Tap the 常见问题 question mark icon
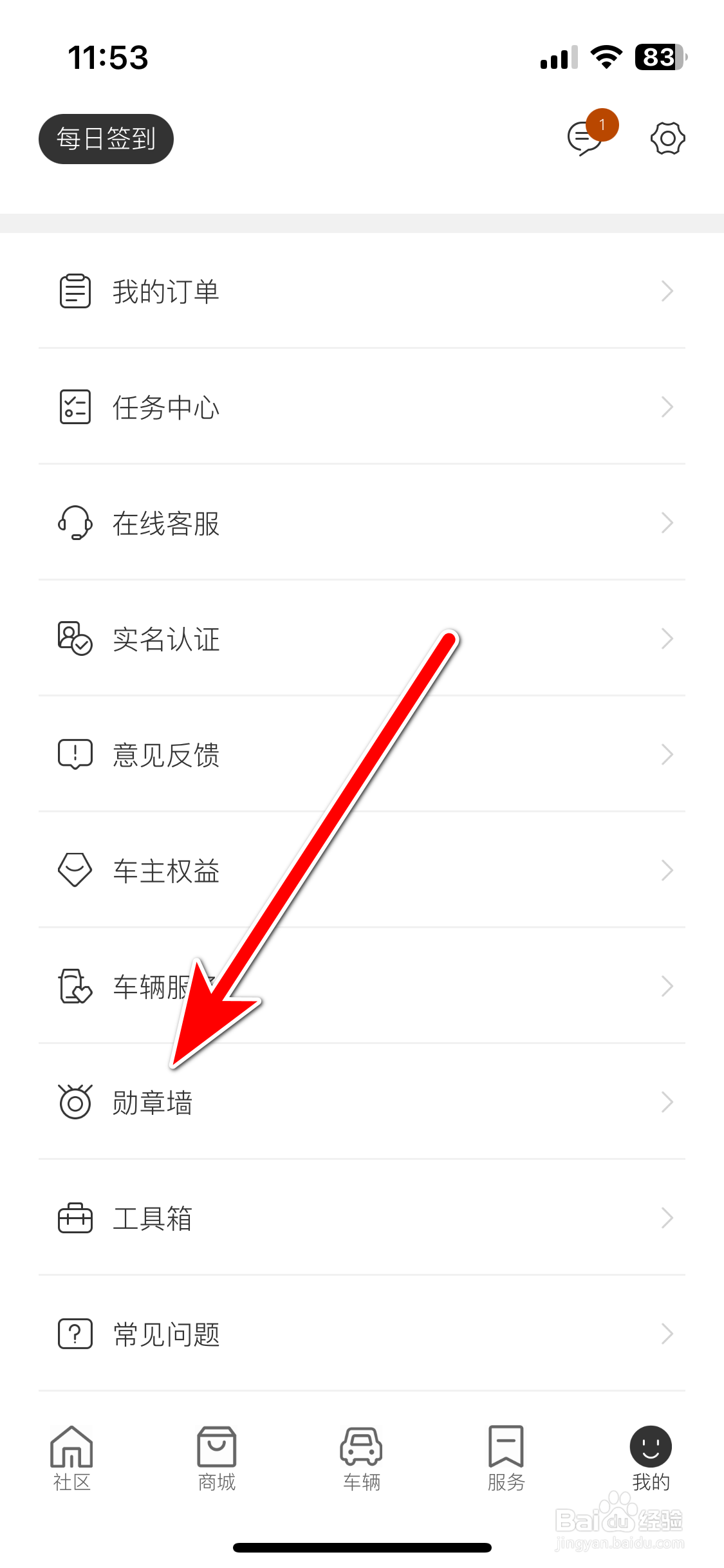 coord(74,1334)
